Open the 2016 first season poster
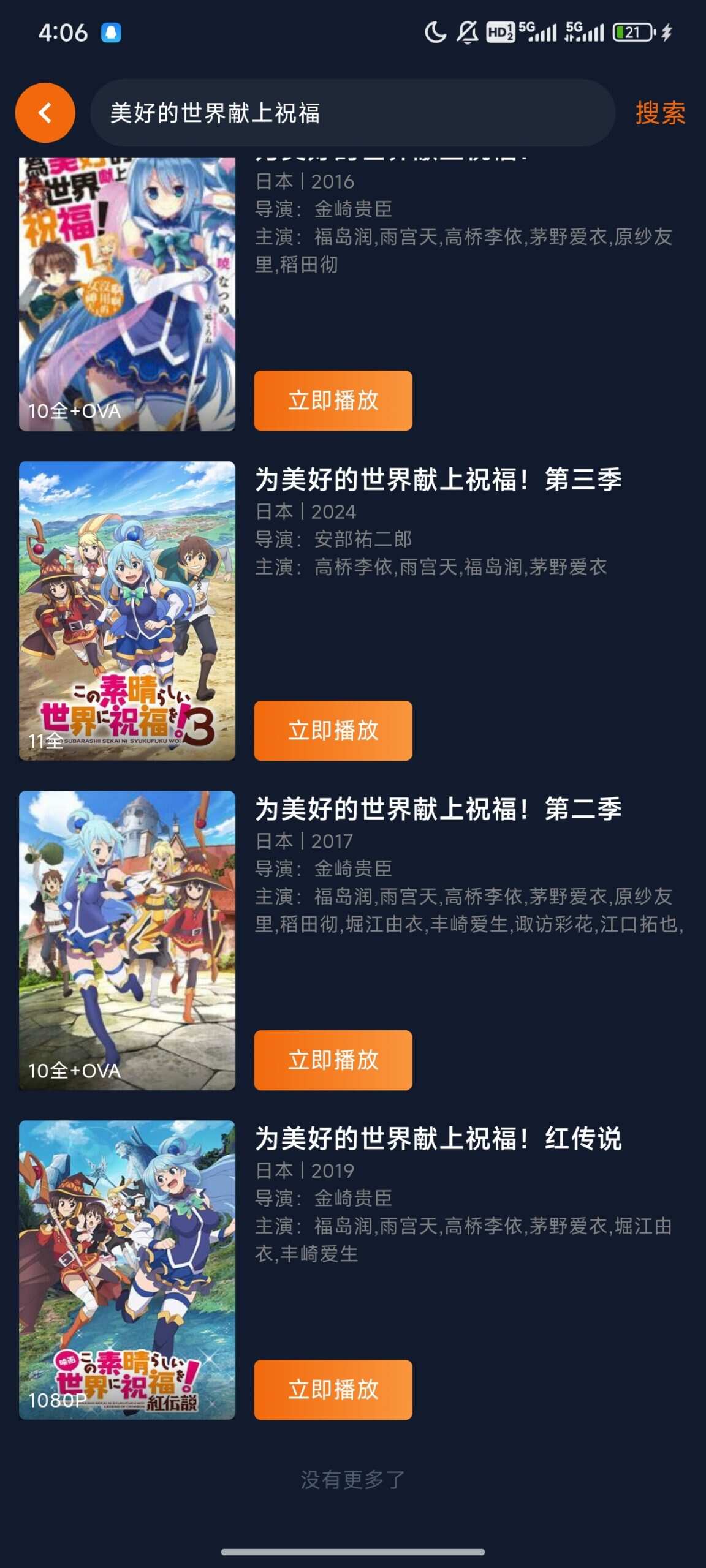706x1568 pixels. 127,288
